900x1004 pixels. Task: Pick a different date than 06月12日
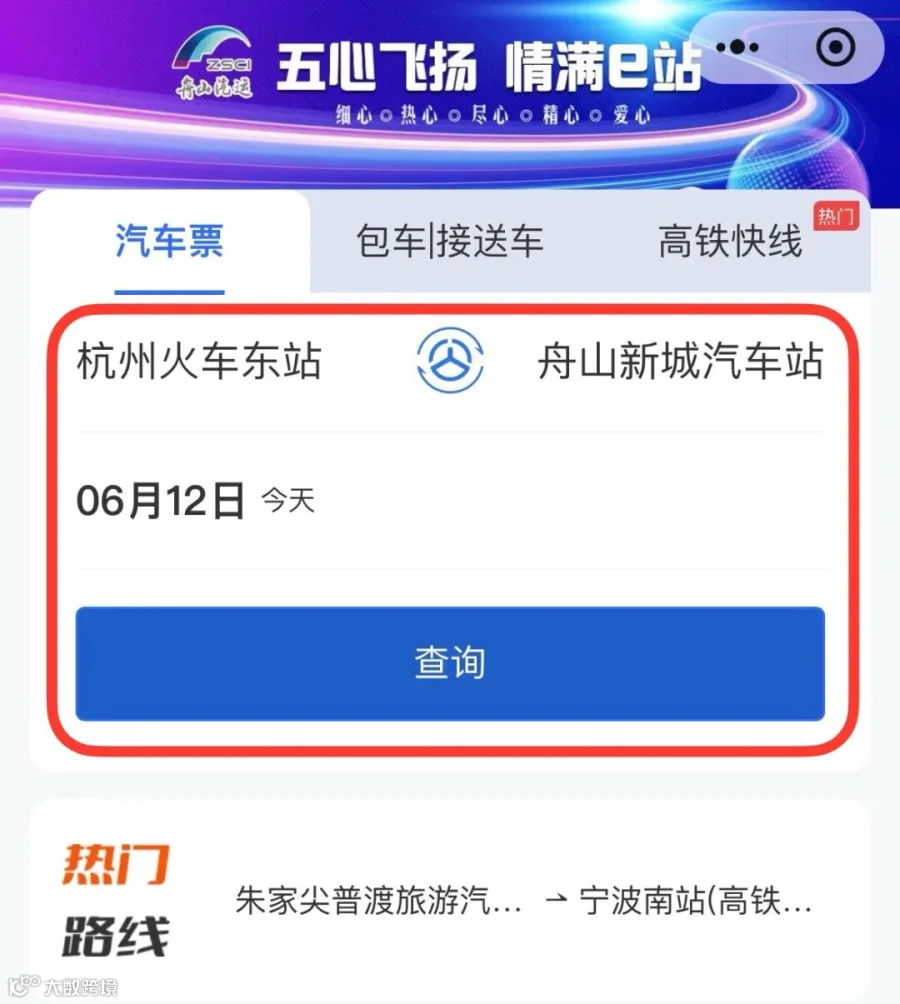195,501
